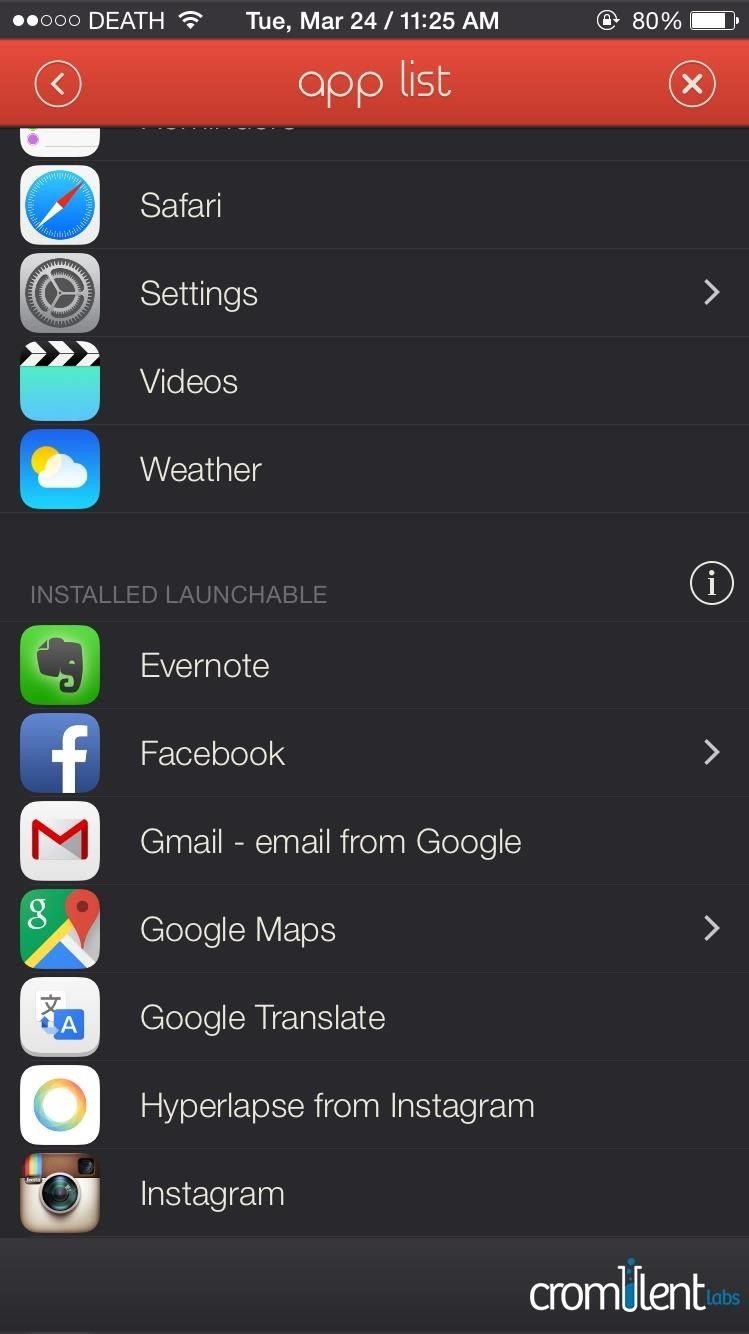Select the Evernote elephant icon
749x1334 pixels.
(58, 665)
